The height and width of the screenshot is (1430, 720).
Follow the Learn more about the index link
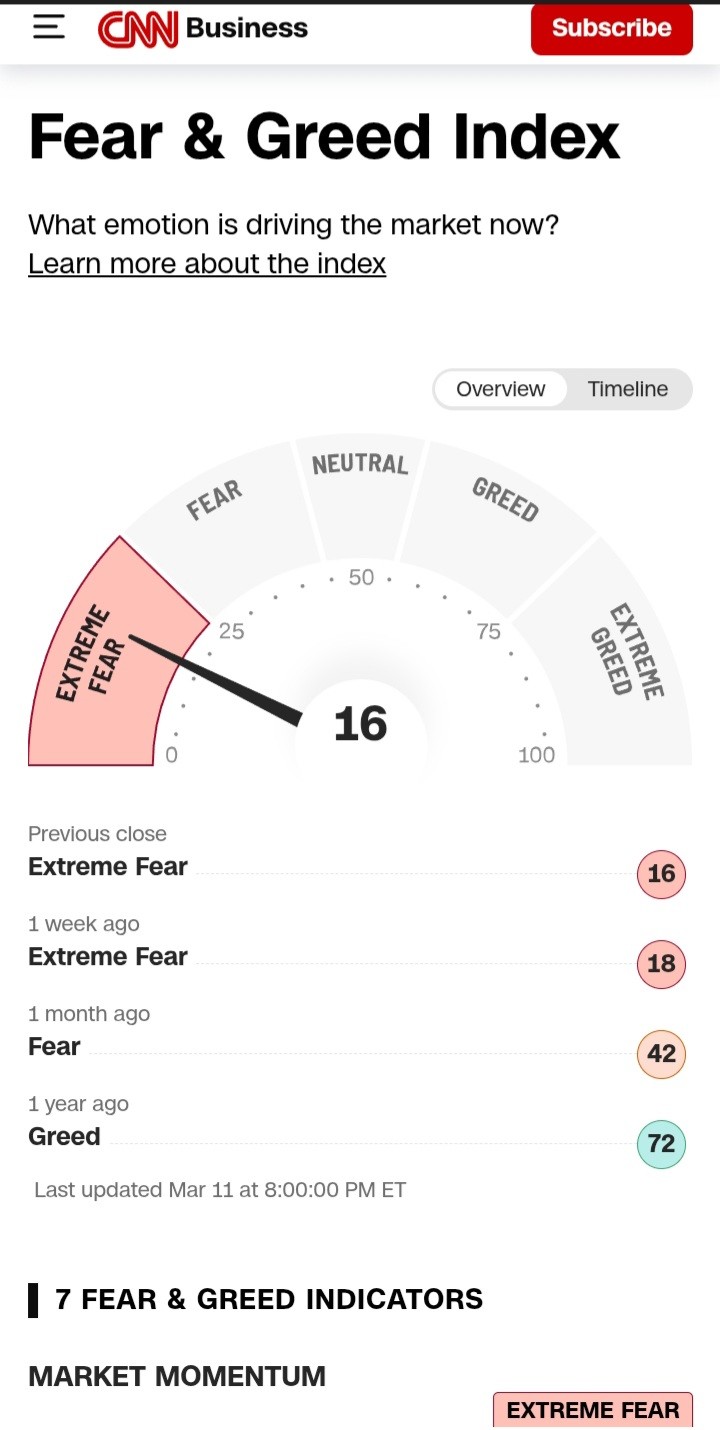click(207, 264)
